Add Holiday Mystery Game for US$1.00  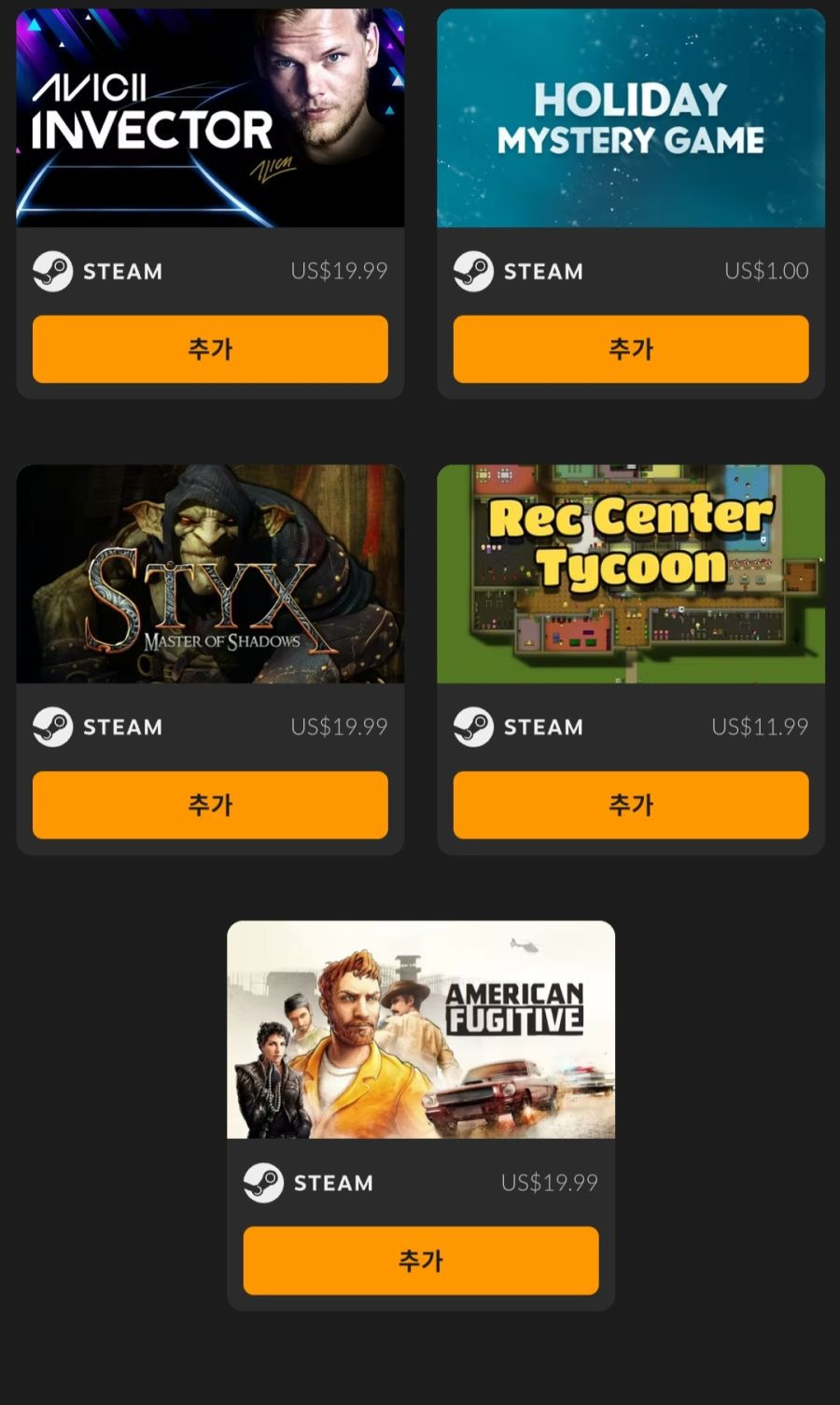[x=631, y=349]
